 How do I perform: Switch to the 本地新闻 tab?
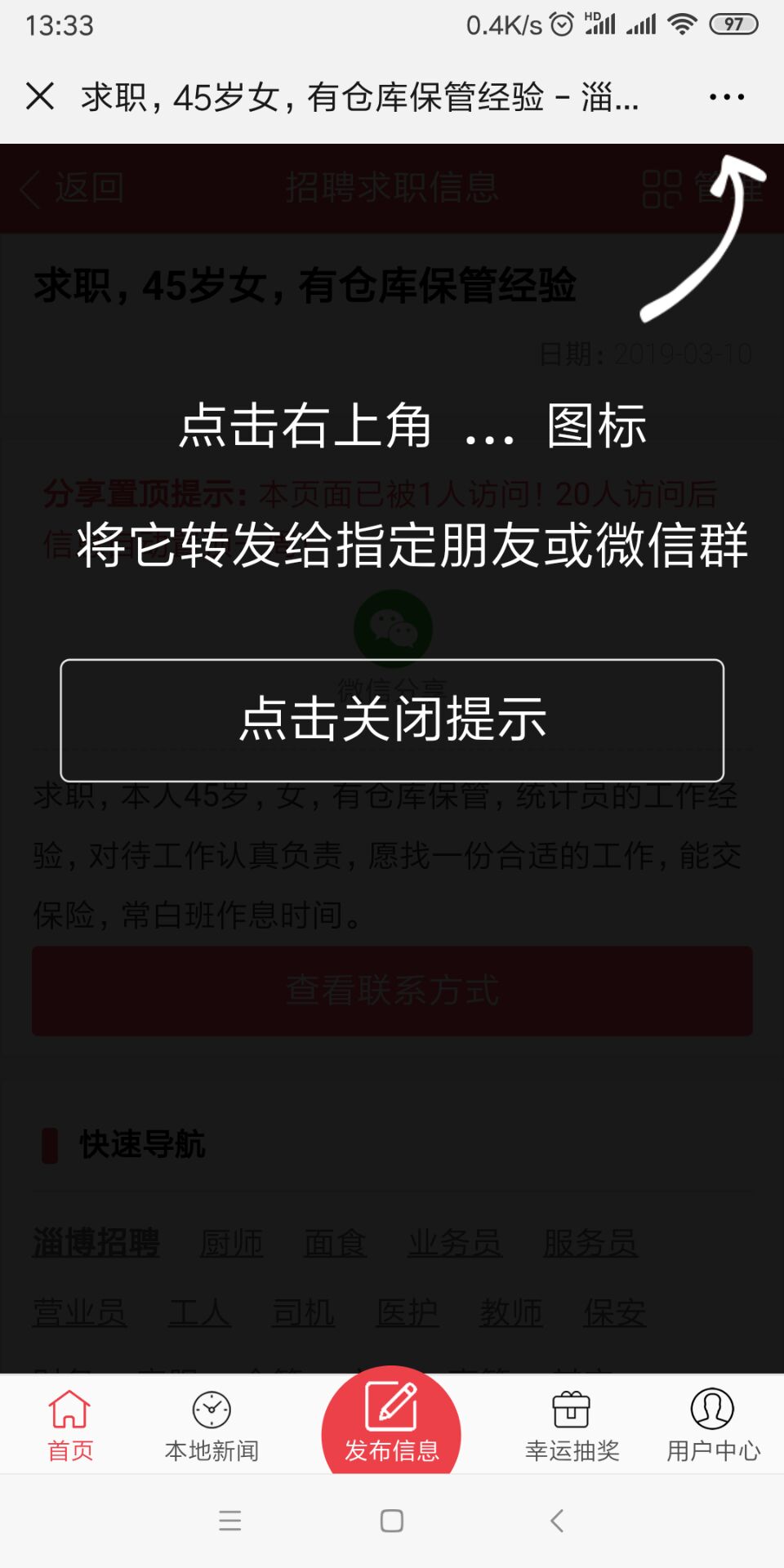212,1426
